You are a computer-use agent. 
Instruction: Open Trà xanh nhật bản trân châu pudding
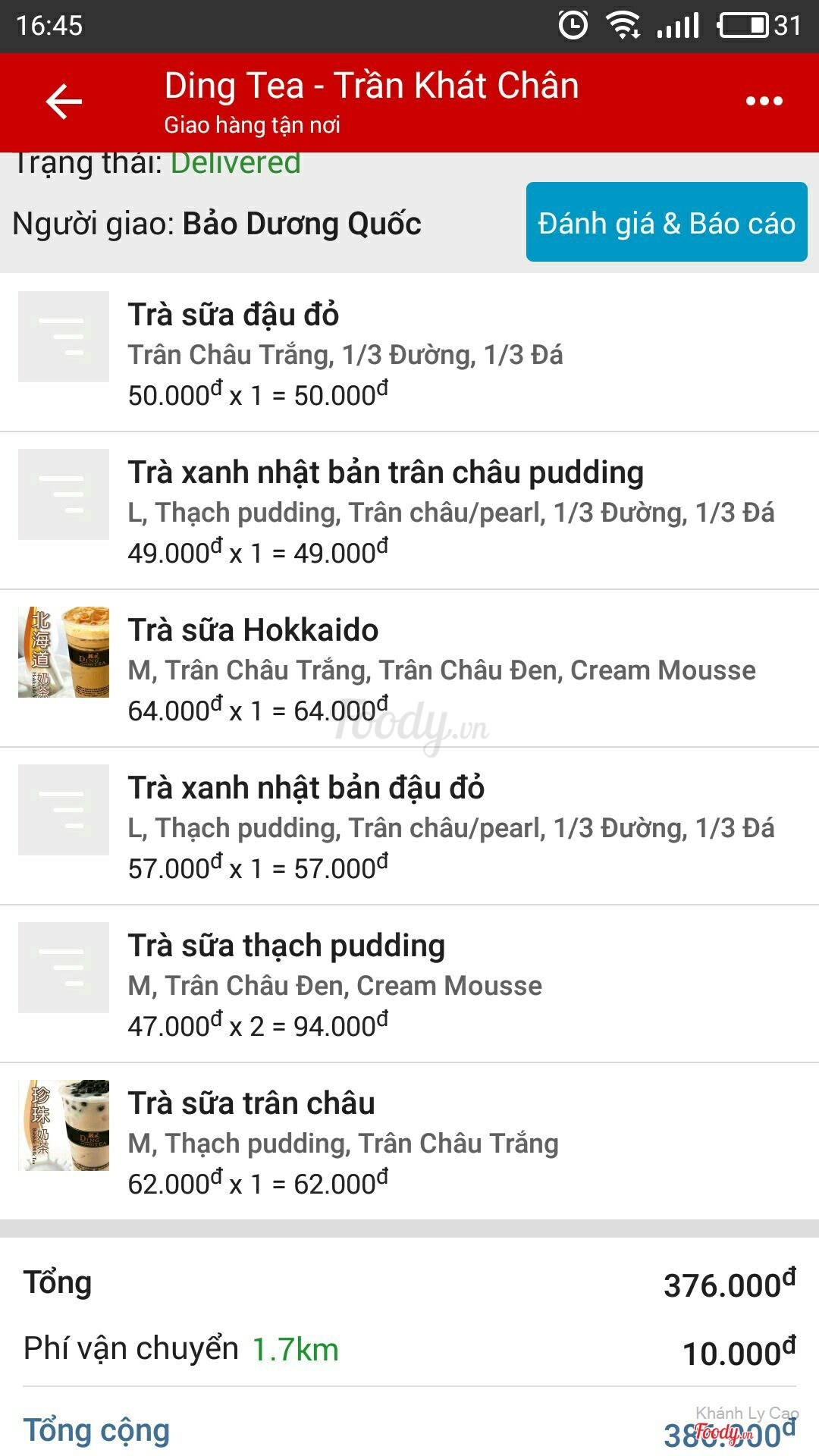click(409, 510)
